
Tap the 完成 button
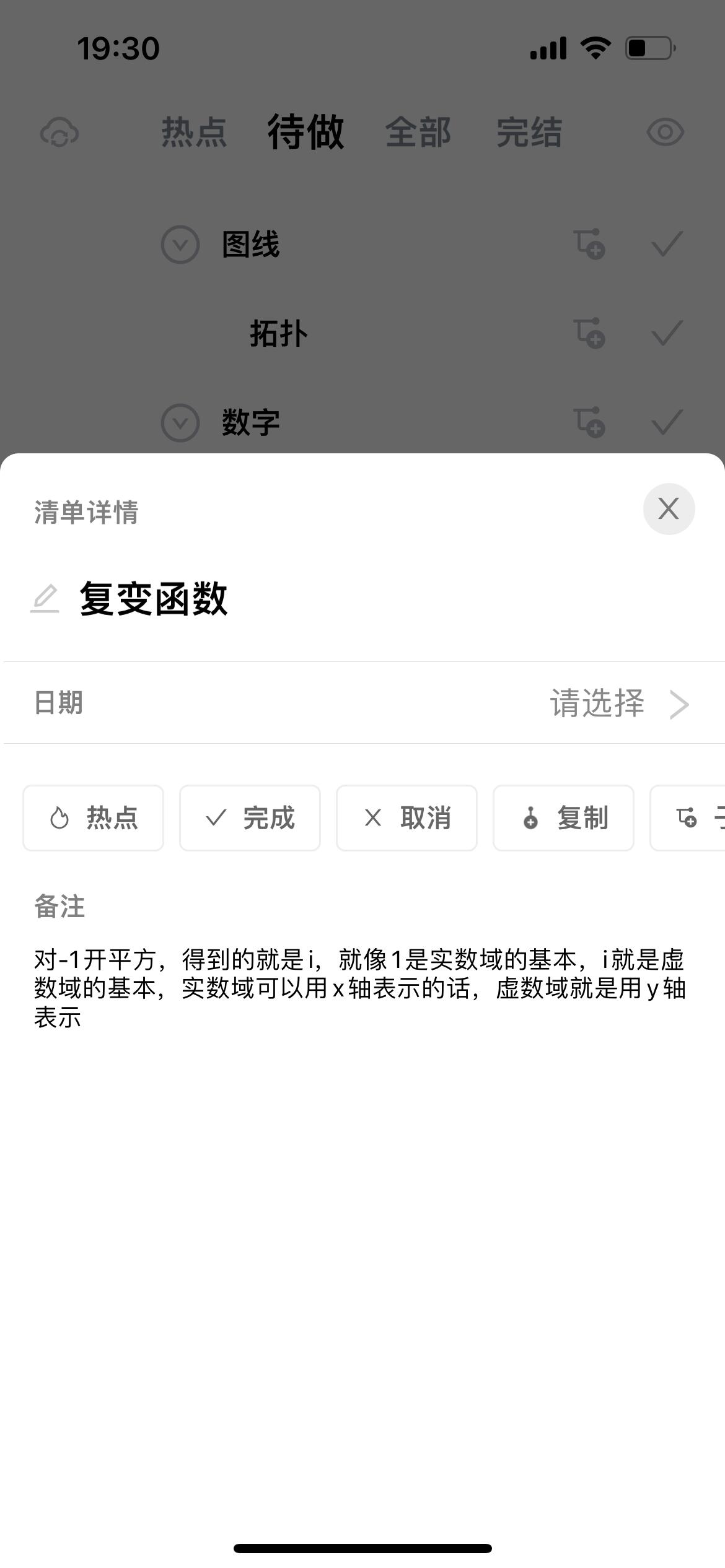tap(250, 818)
